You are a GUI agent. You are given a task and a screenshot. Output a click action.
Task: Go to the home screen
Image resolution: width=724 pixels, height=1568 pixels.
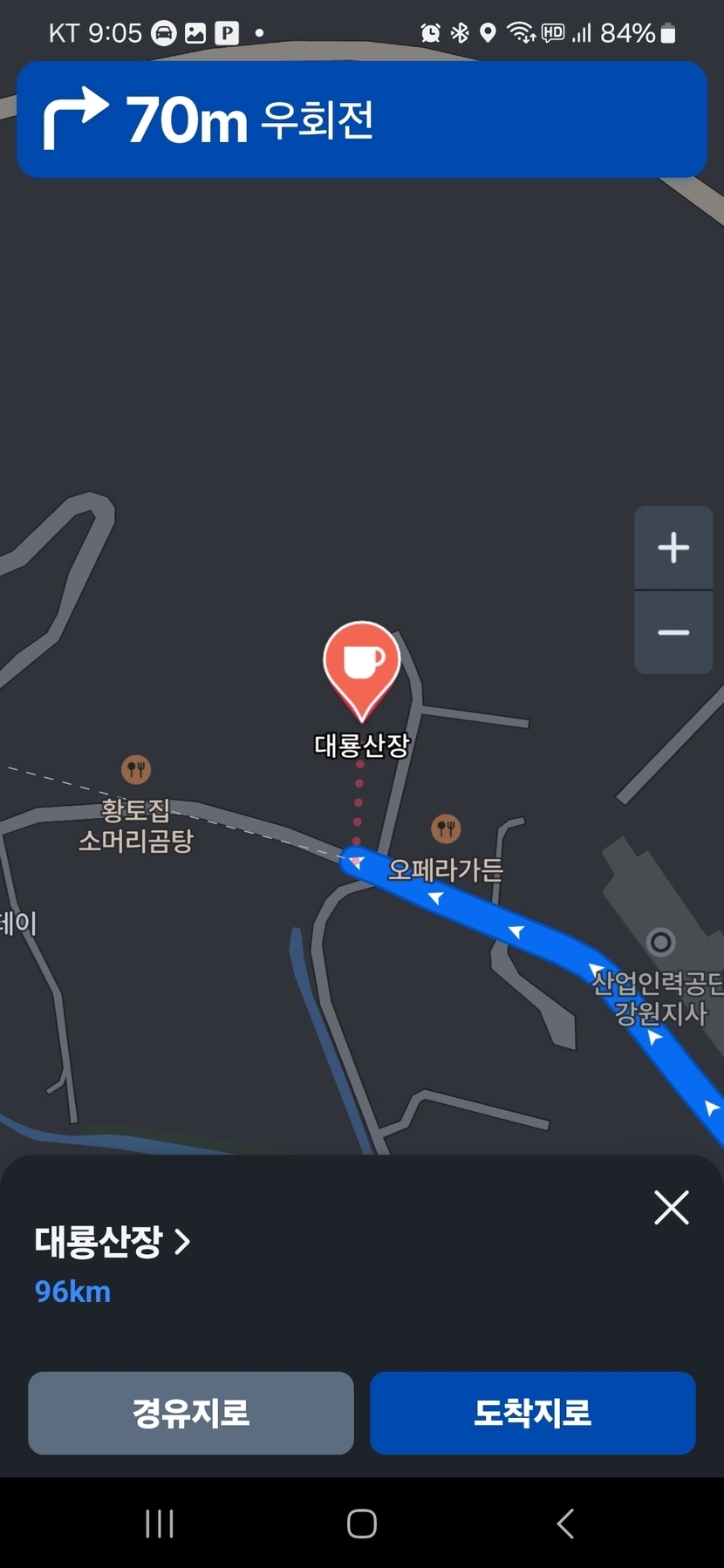(361, 1524)
